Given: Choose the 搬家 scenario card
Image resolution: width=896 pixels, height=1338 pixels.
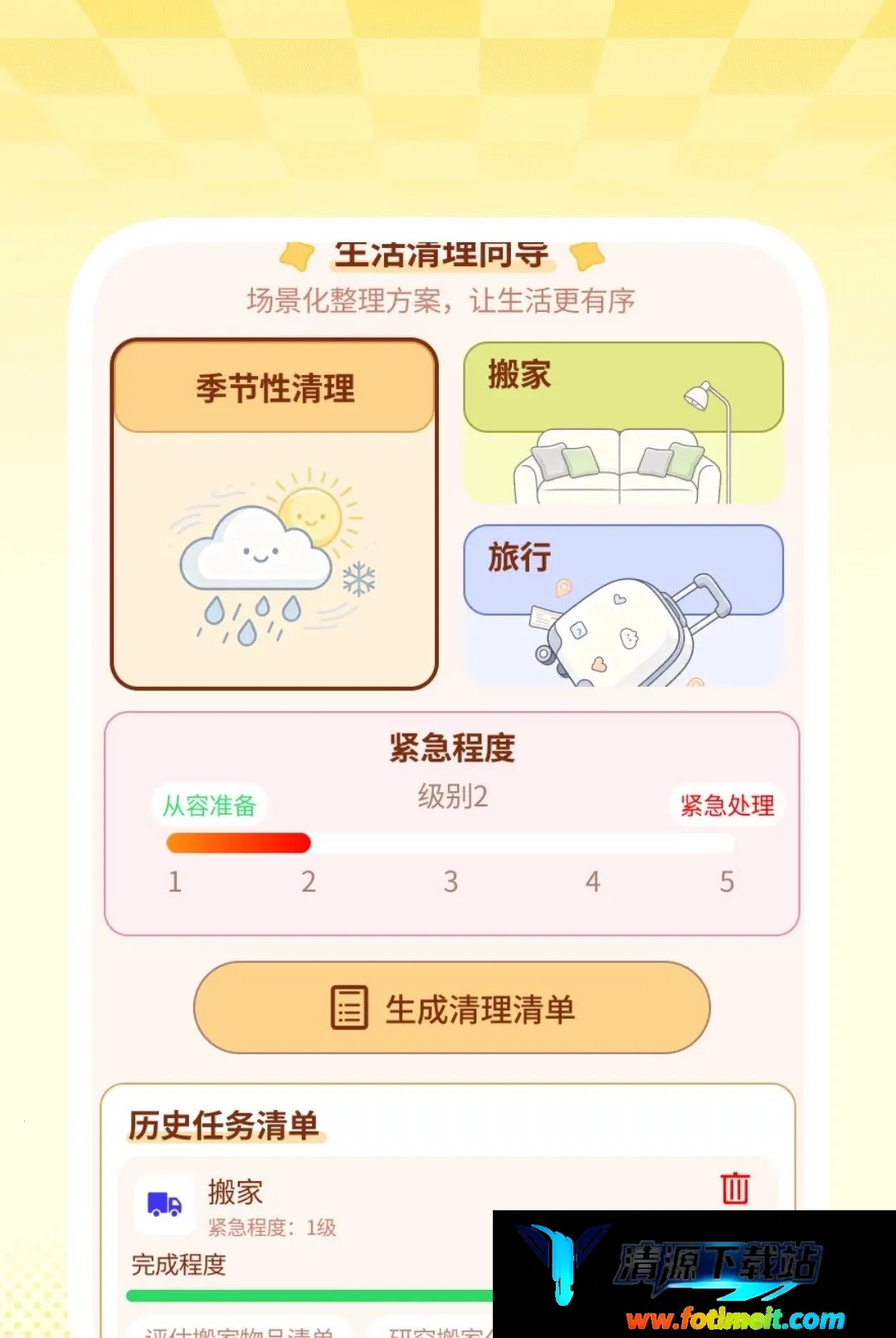Looking at the screenshot, I should click(x=623, y=423).
